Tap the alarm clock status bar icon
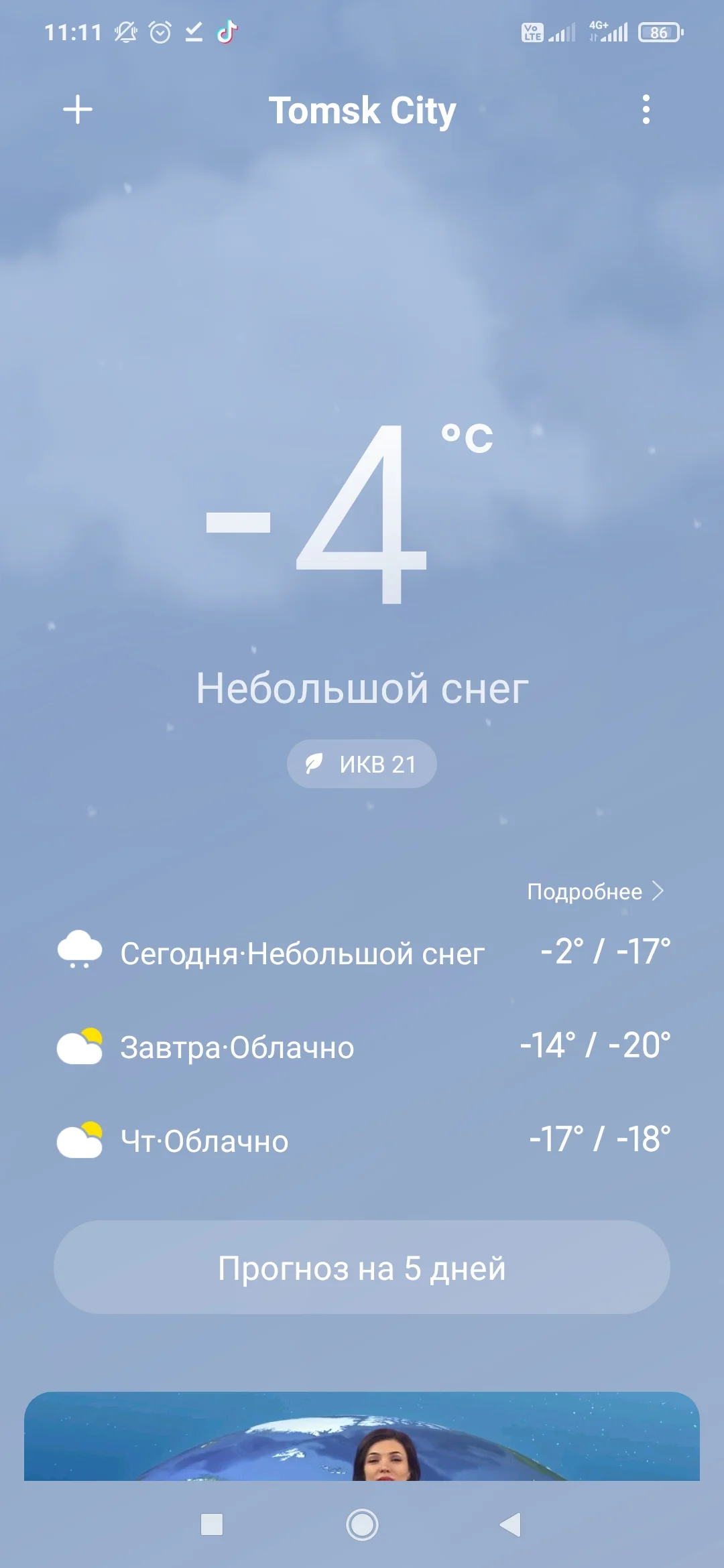The width and height of the screenshot is (724, 1568). click(x=159, y=31)
